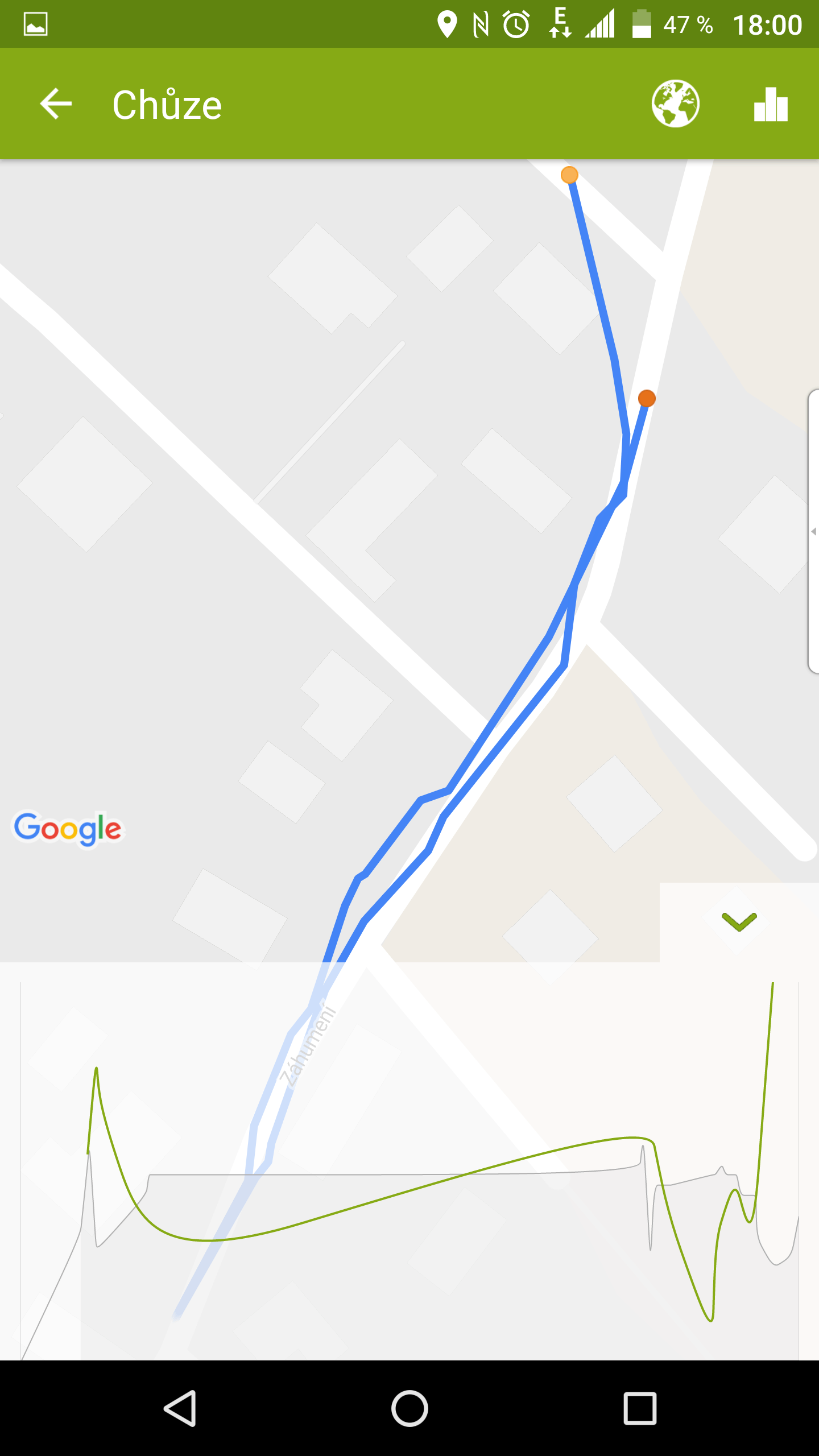Go back using the toolbar arrow
819x1456 pixels.
coord(56,104)
